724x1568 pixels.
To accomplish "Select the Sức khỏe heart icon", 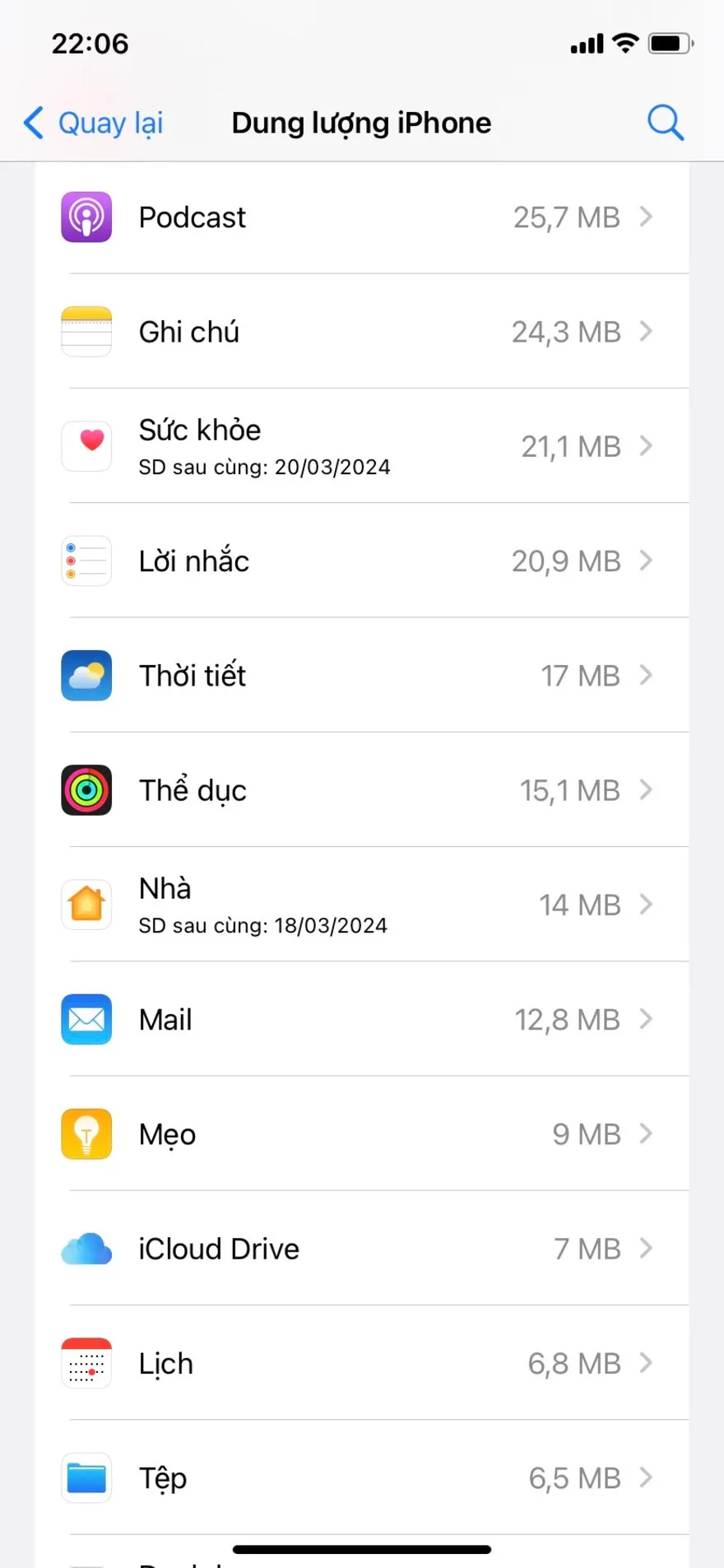I will point(86,445).
